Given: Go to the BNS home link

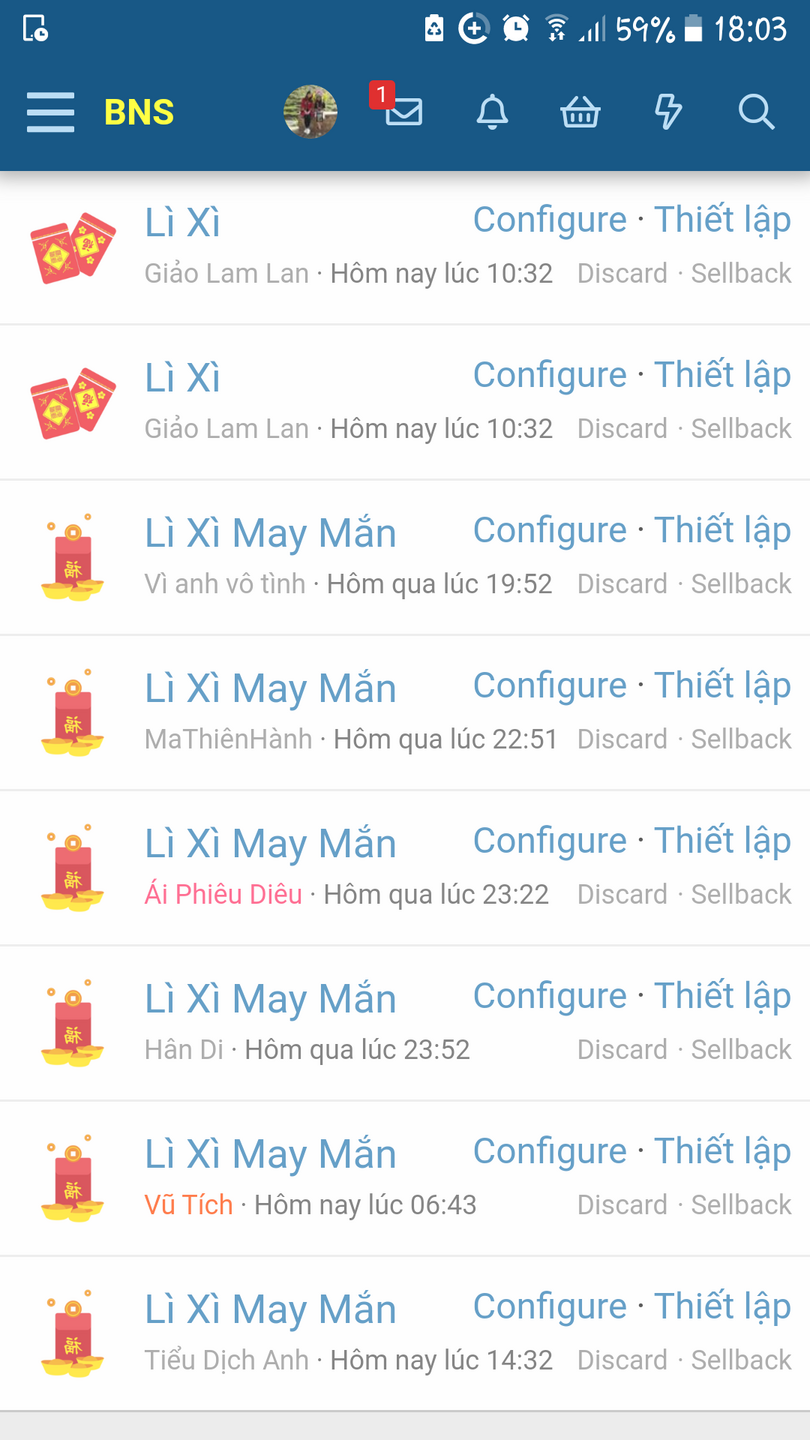Looking at the screenshot, I should coord(139,112).
